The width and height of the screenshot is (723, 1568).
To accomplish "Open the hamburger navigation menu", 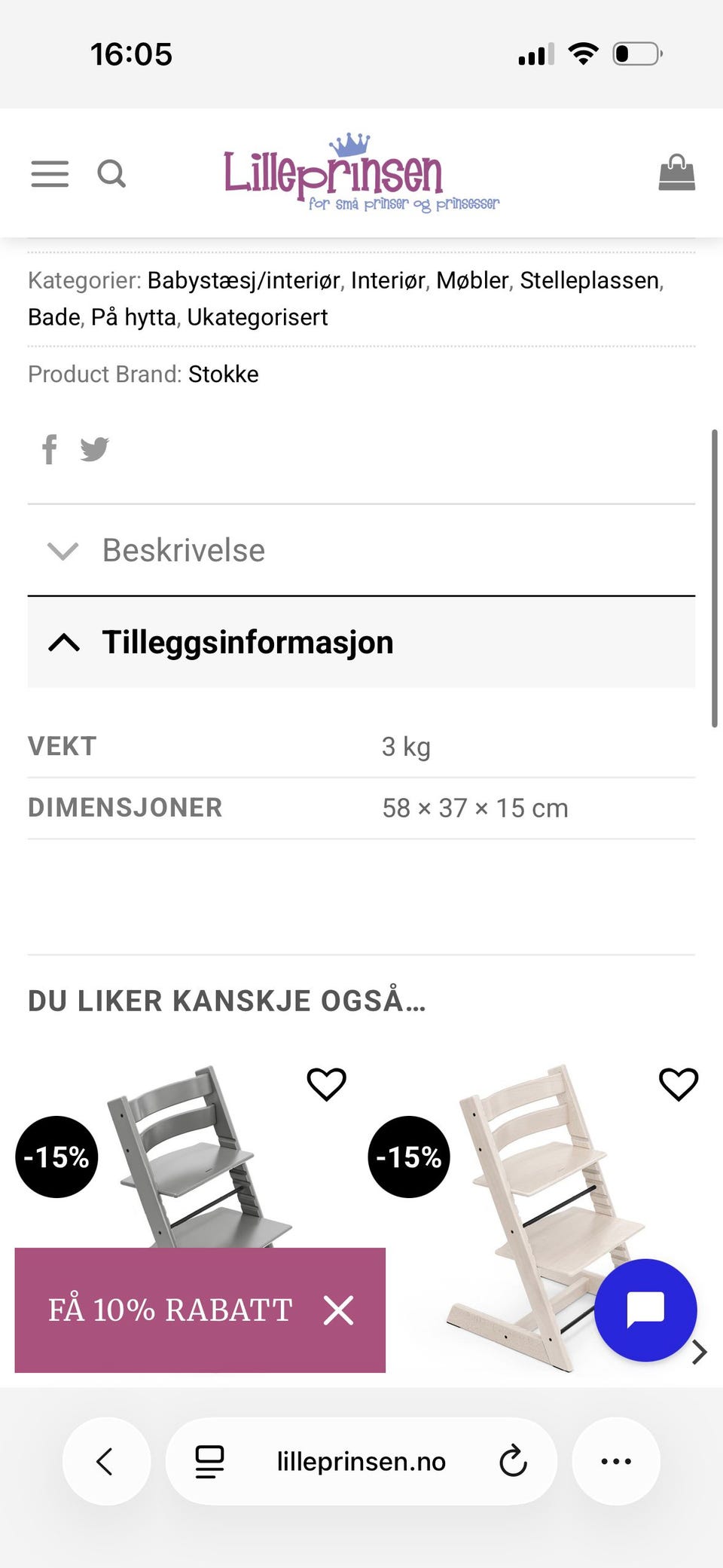I will 49,174.
